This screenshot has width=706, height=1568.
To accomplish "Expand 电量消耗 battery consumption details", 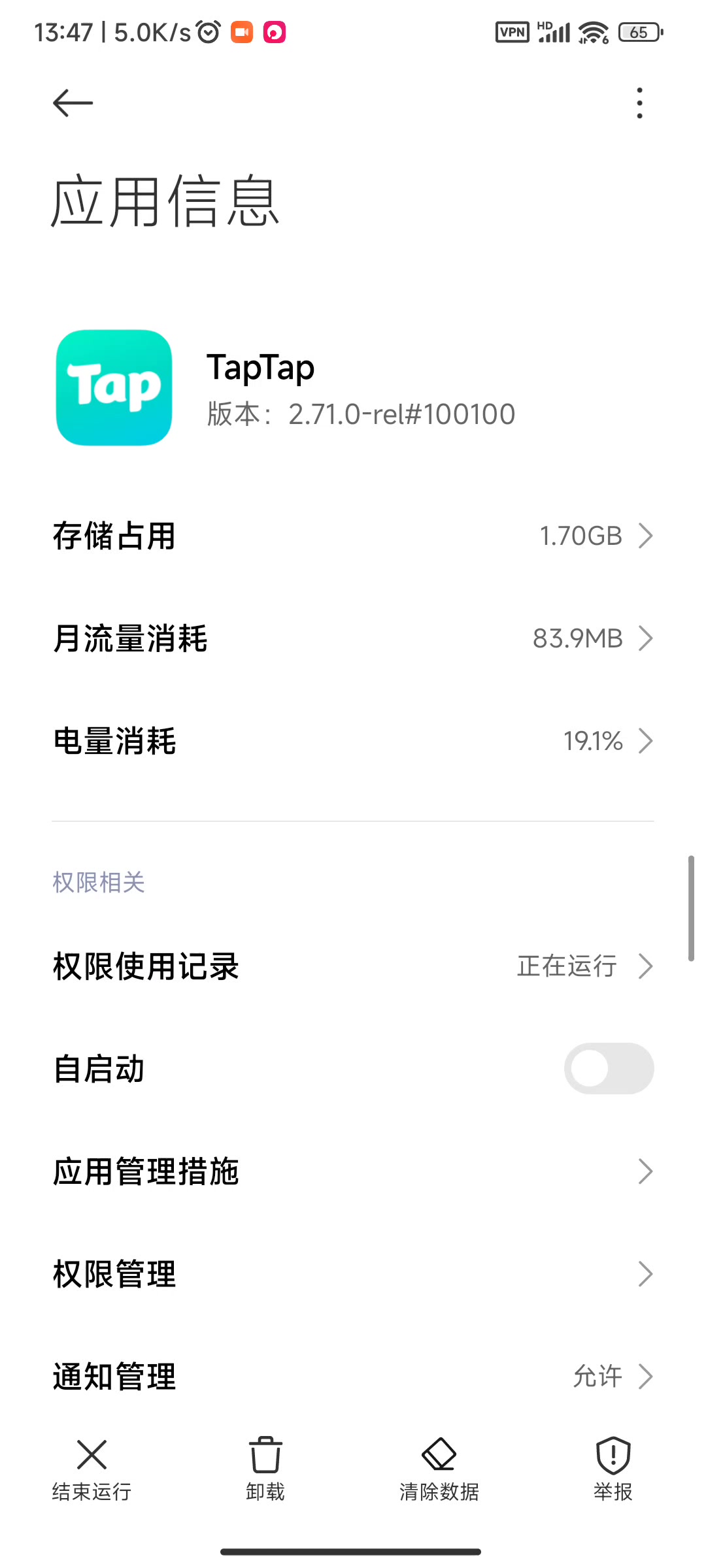I will (x=353, y=741).
